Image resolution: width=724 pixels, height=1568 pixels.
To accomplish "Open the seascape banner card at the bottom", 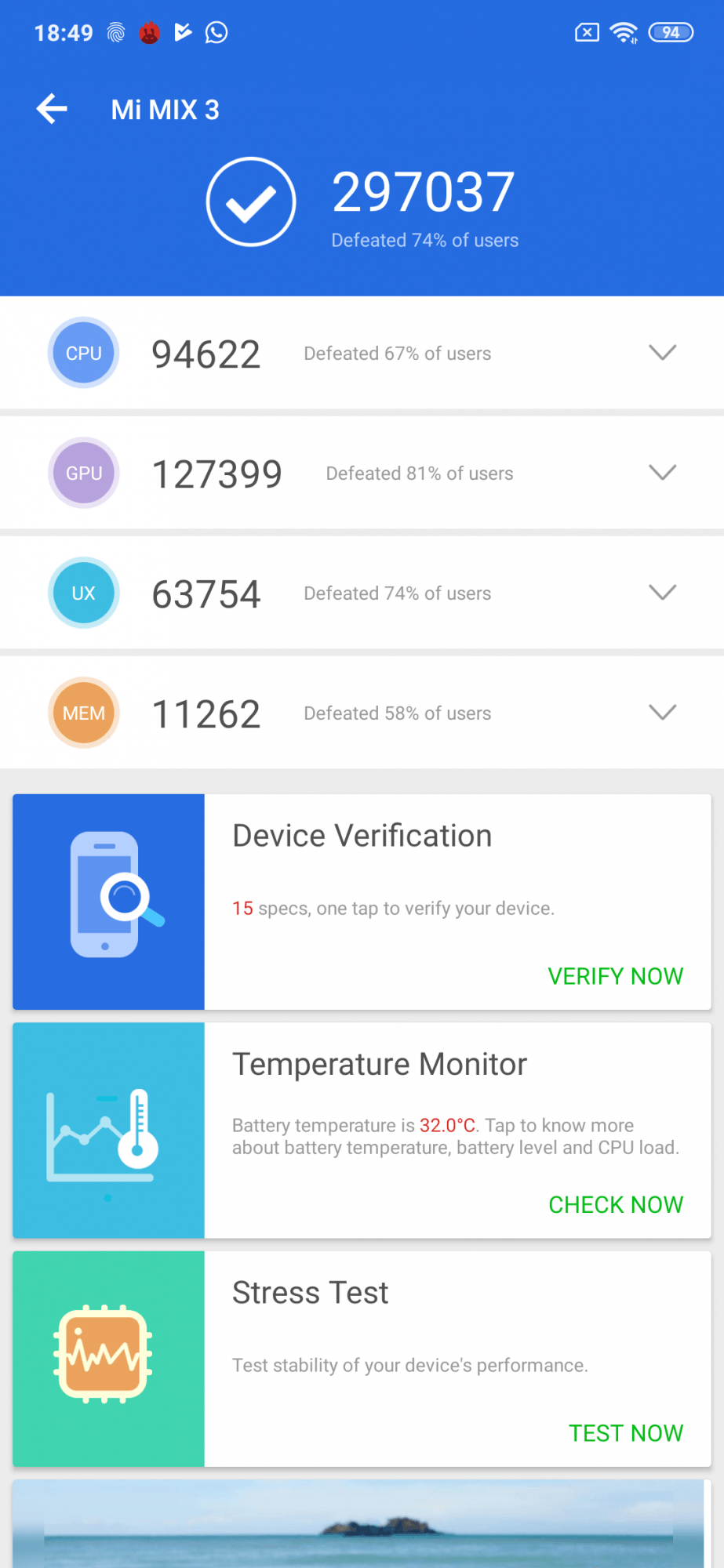I will coord(361,1525).
